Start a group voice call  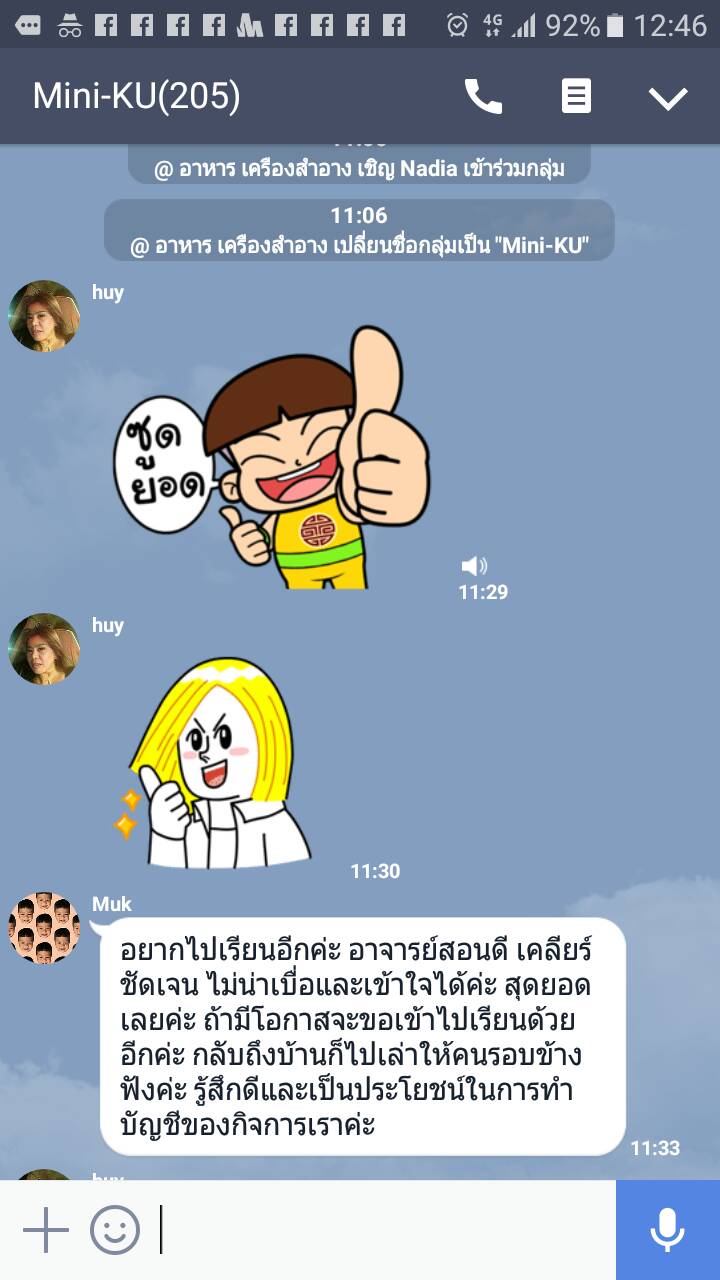tap(483, 97)
